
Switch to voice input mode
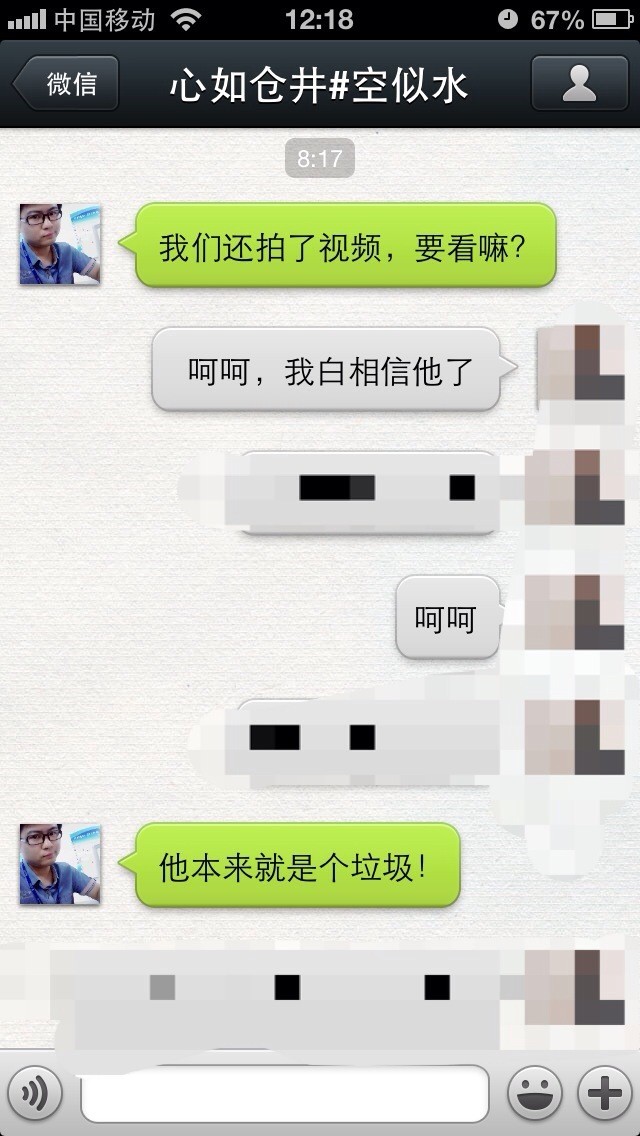coord(34,1095)
